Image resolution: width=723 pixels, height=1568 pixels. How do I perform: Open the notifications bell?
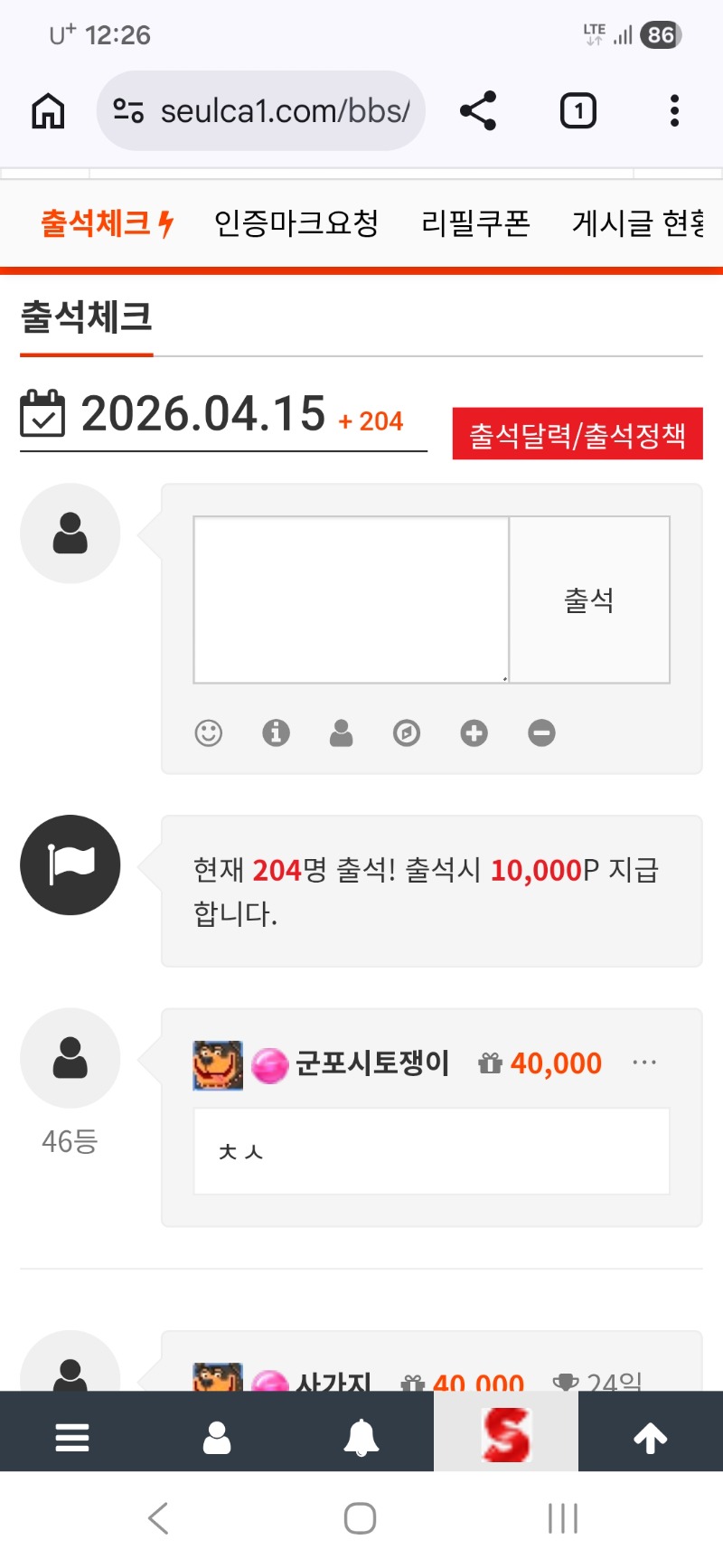pos(361,1437)
